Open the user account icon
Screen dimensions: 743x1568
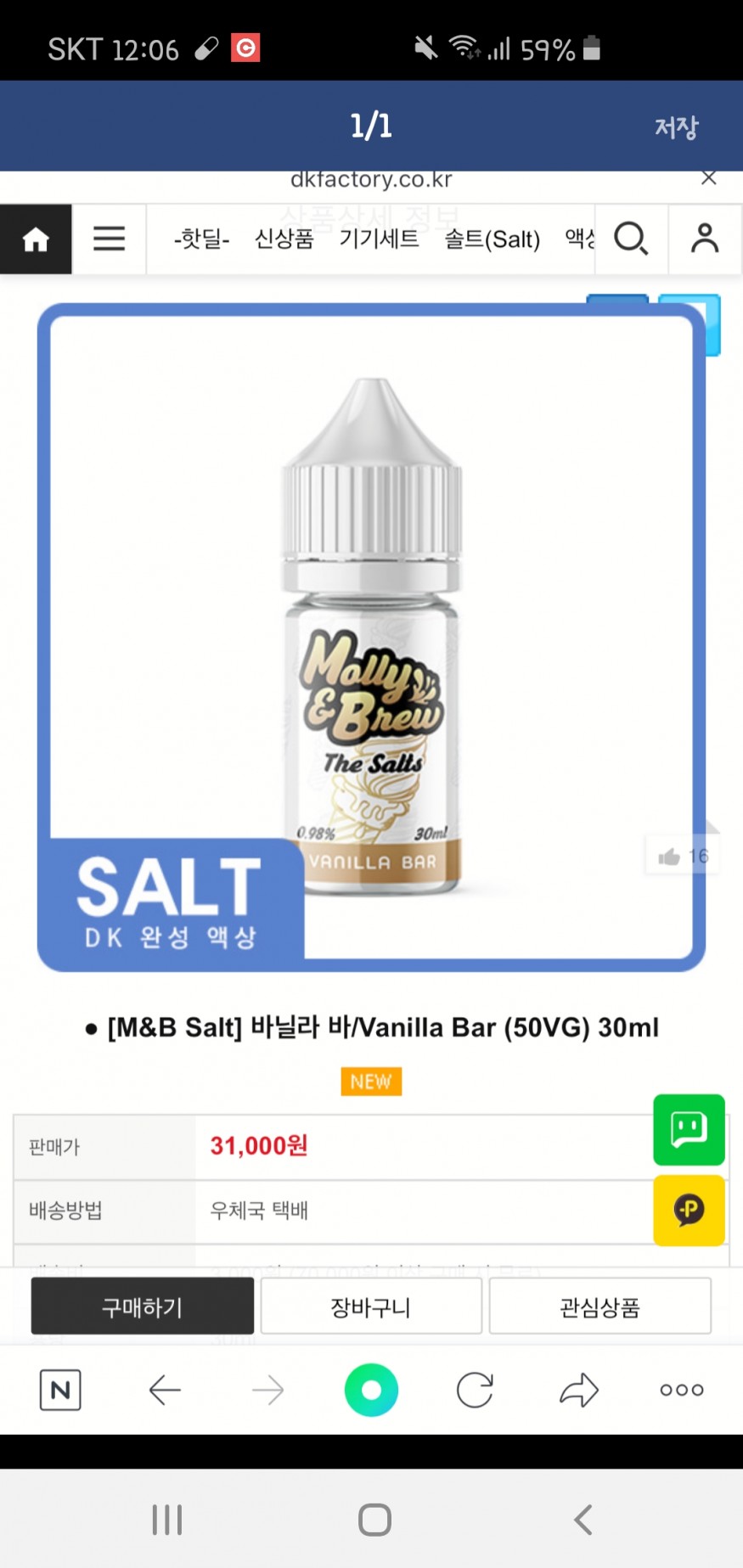coord(705,239)
